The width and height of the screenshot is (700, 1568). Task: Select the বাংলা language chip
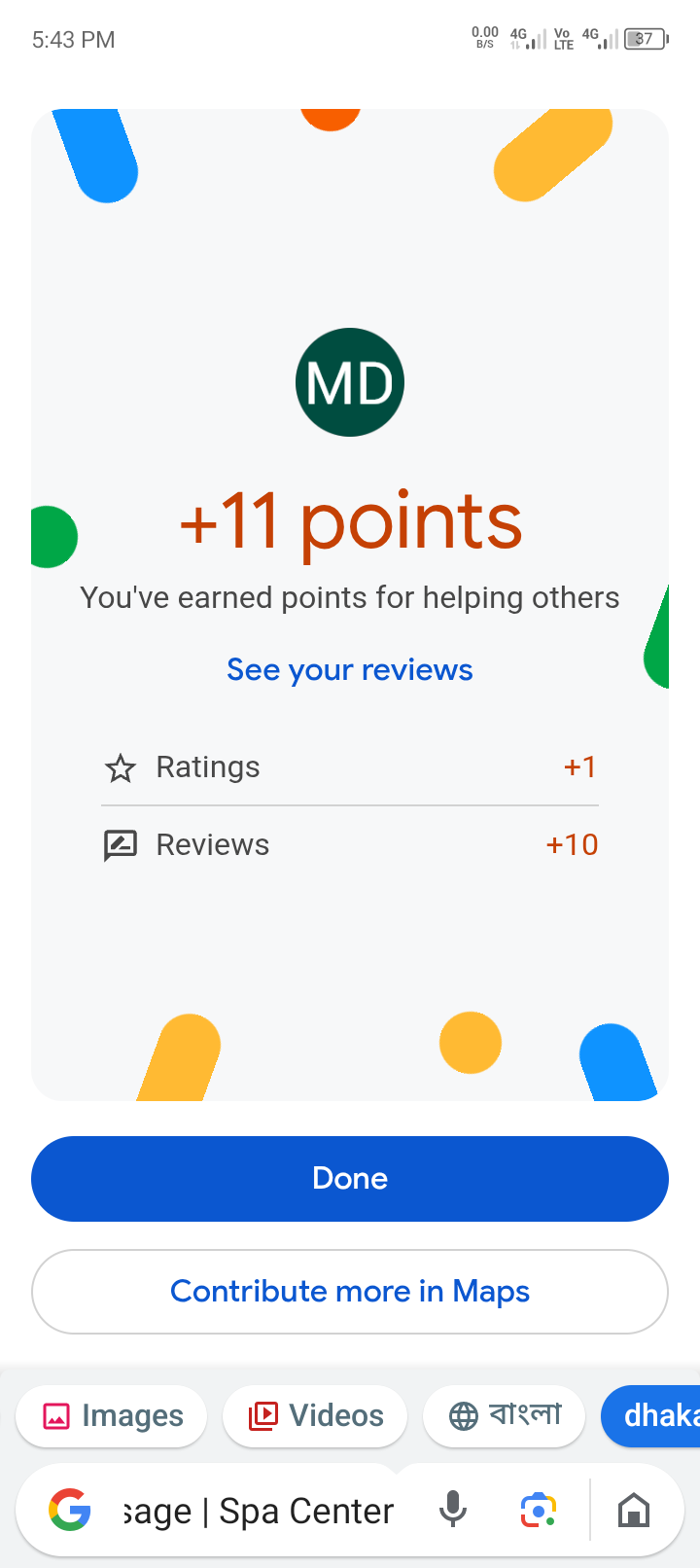pos(505,1415)
